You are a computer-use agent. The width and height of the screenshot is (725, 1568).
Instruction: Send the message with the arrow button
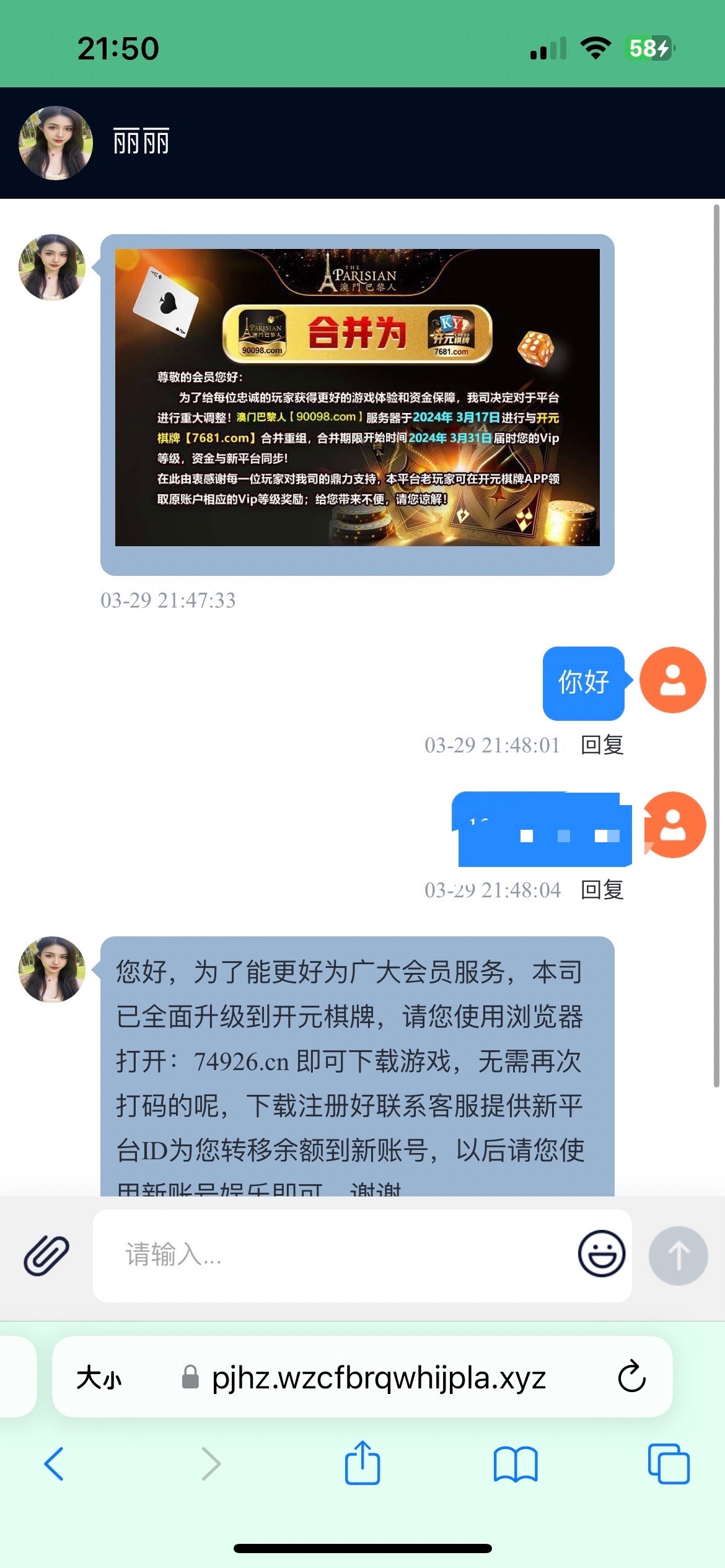click(x=678, y=1255)
